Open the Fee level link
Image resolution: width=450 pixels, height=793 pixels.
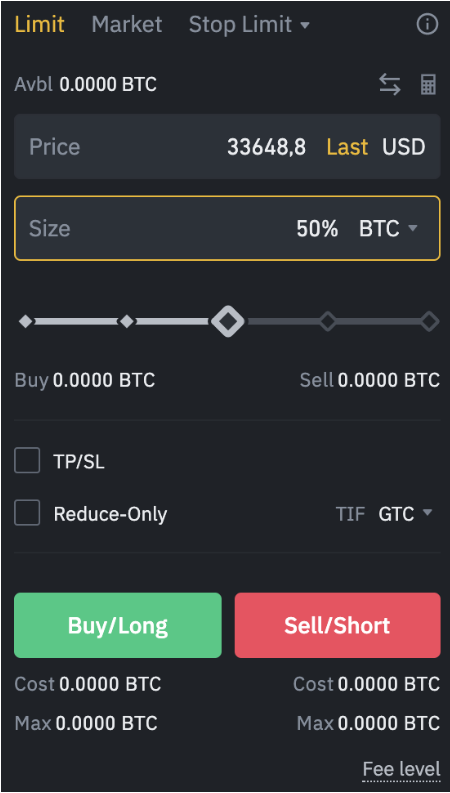click(402, 770)
